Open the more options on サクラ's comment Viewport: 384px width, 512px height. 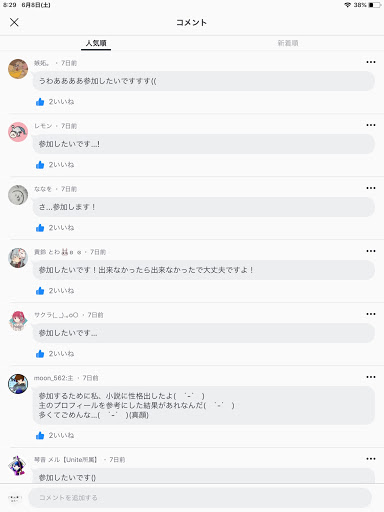point(371,314)
